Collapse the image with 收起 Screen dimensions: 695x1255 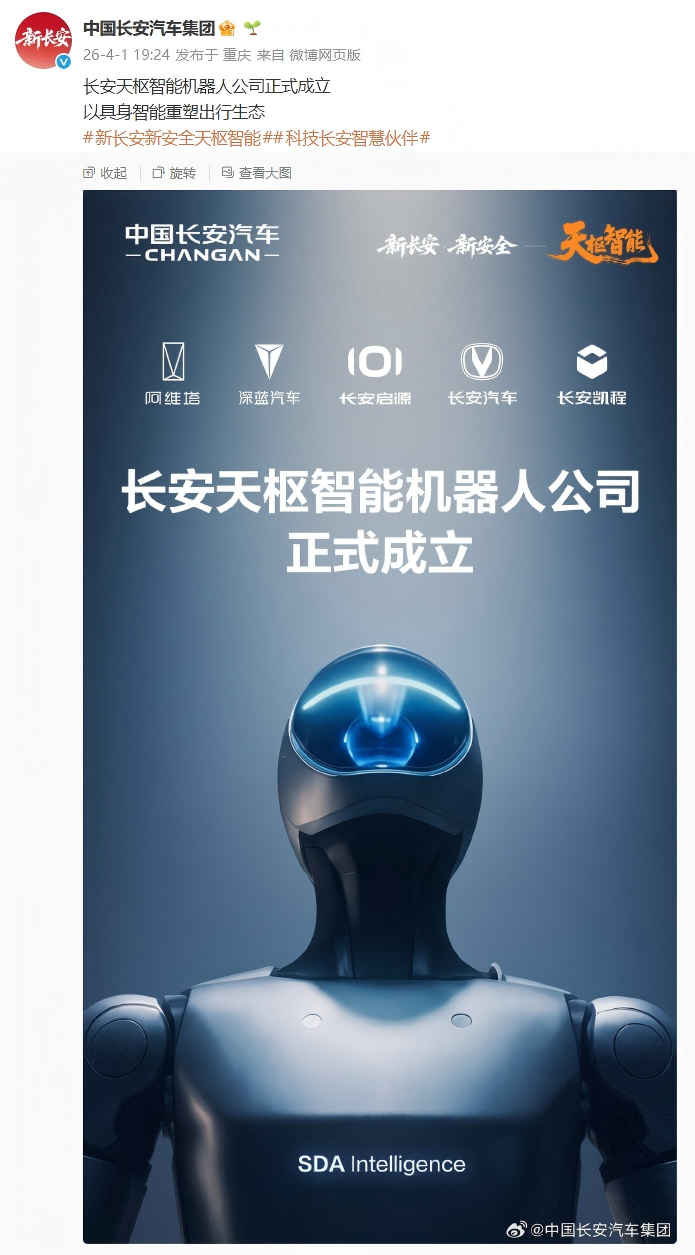pos(105,173)
